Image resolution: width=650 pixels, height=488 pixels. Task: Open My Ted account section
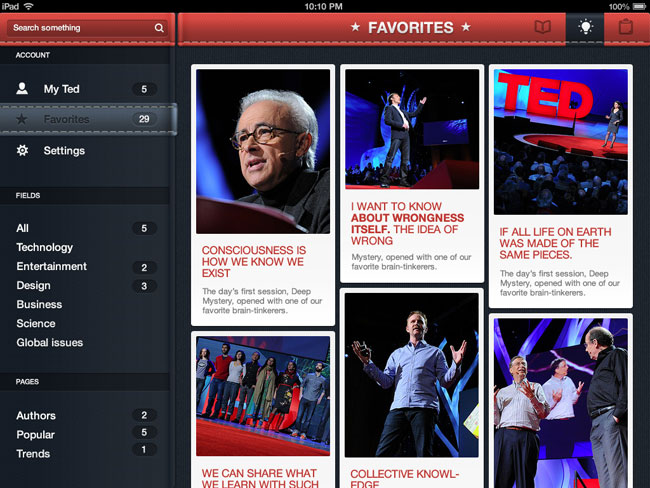(x=61, y=89)
